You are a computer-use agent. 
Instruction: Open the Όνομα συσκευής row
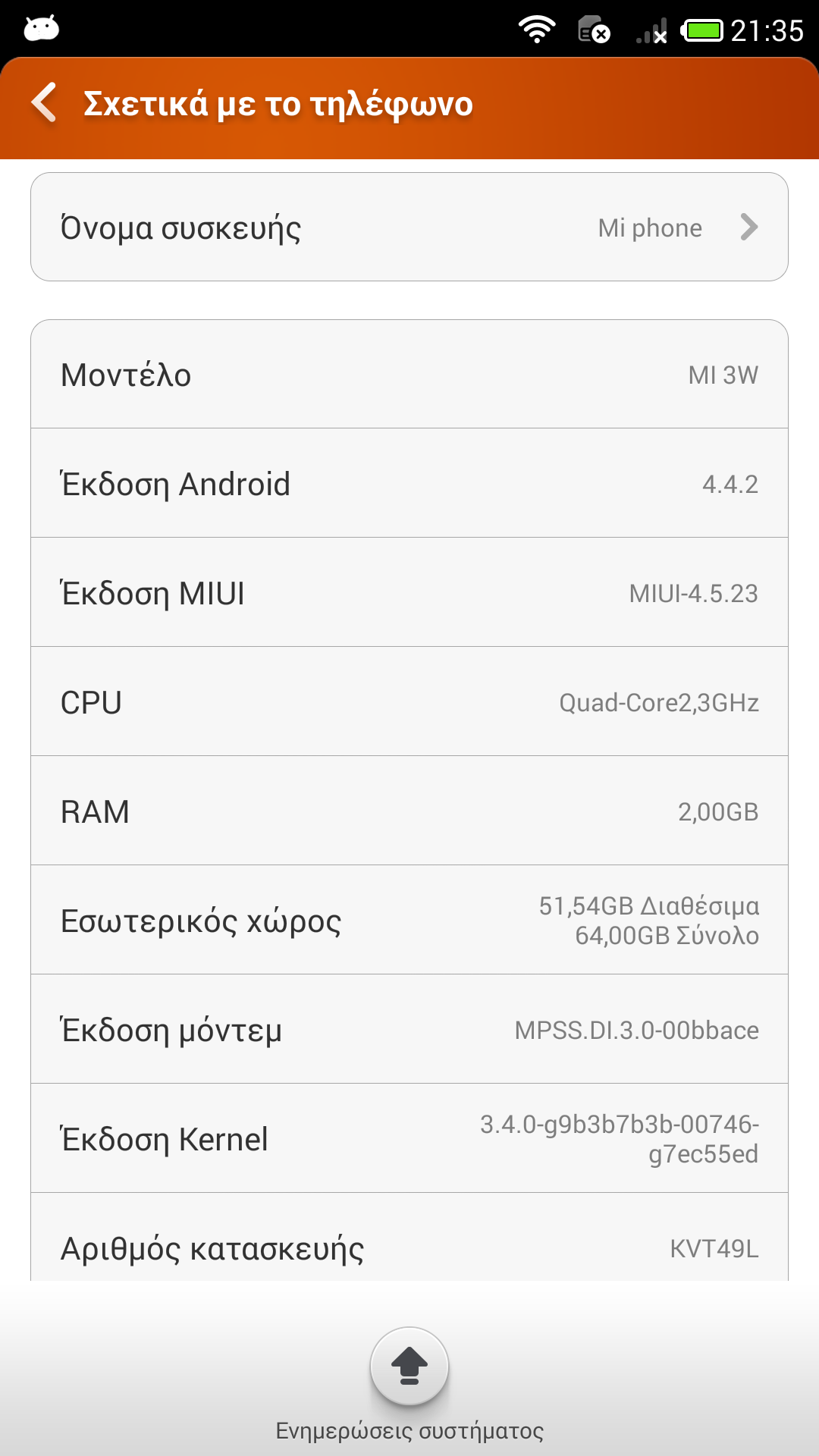coord(409,227)
